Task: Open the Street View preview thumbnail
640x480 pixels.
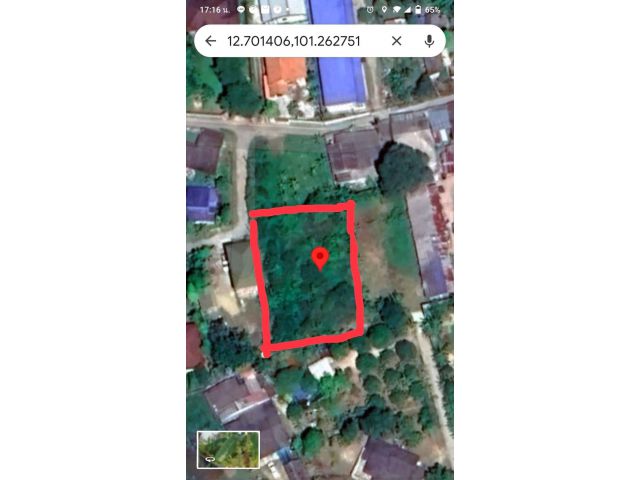Action: [x=228, y=449]
